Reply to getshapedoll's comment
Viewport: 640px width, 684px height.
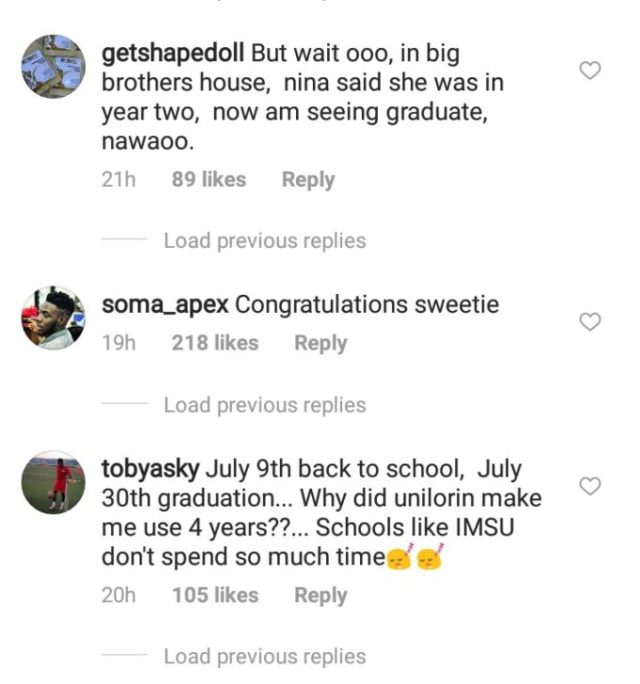(x=307, y=180)
